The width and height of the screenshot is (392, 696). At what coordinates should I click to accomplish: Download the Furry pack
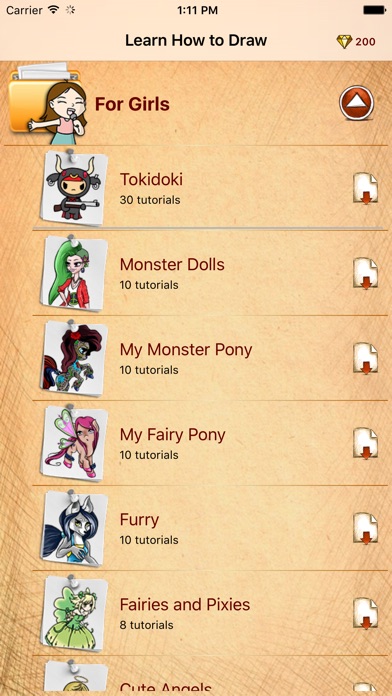(x=365, y=528)
